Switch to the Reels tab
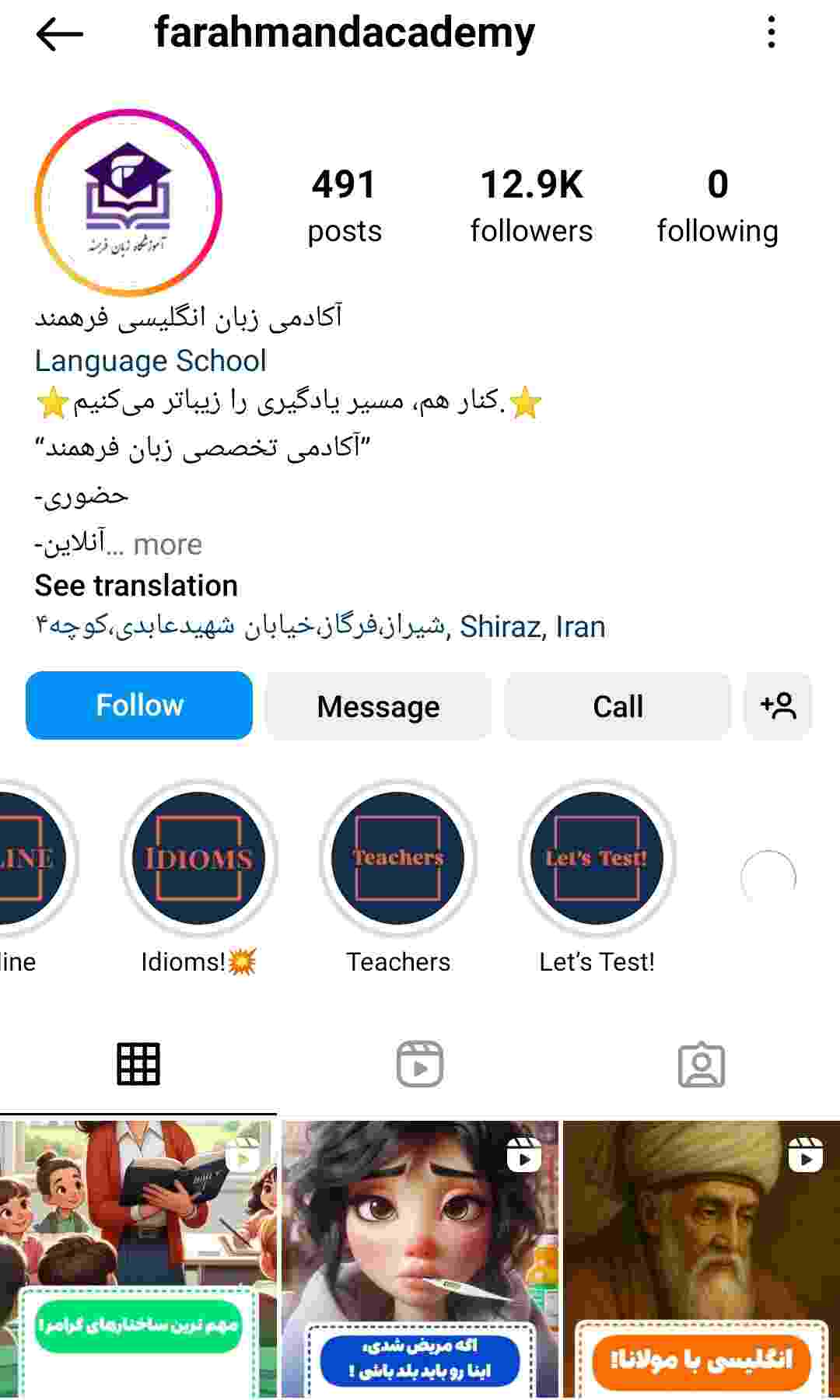 (x=420, y=1064)
